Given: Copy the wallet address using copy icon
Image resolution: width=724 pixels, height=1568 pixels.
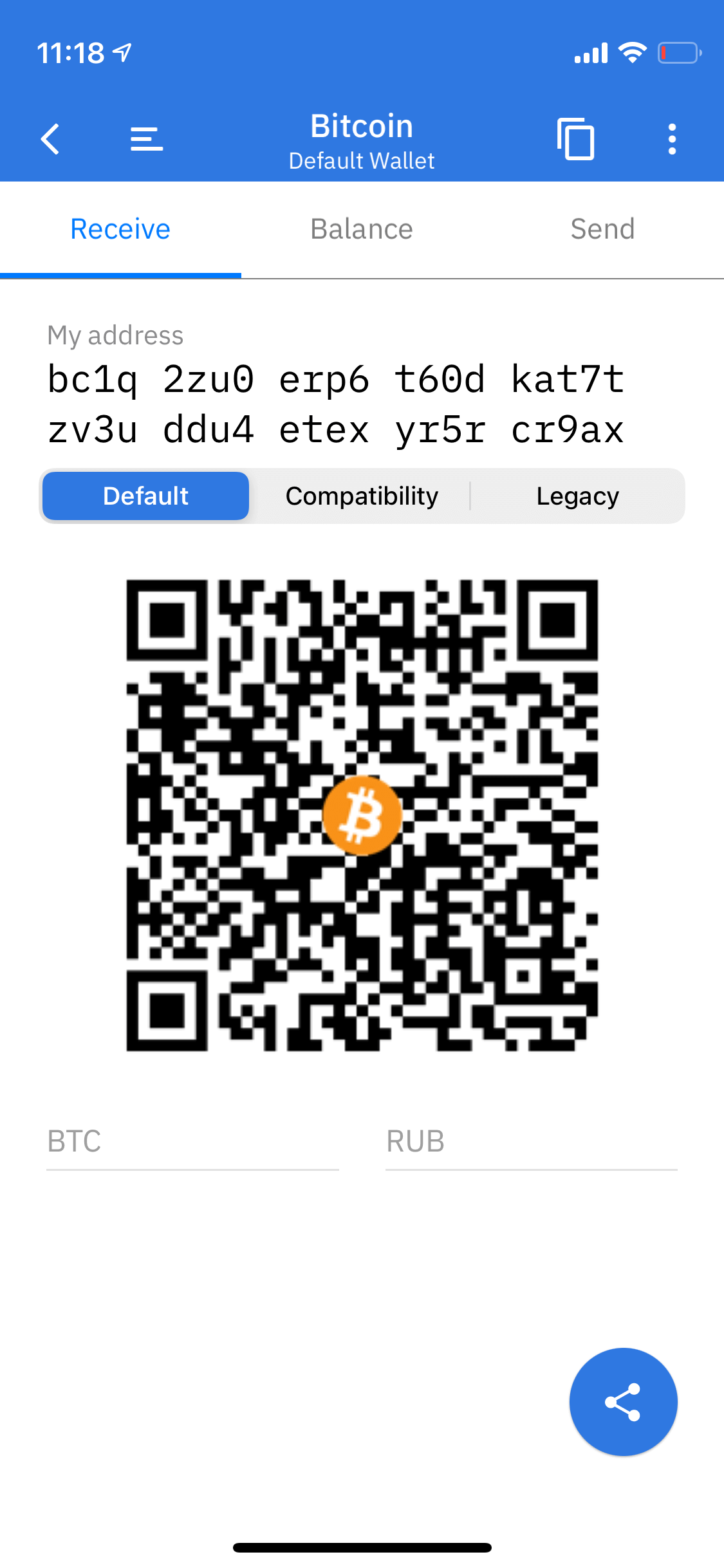Looking at the screenshot, I should coord(576,138).
